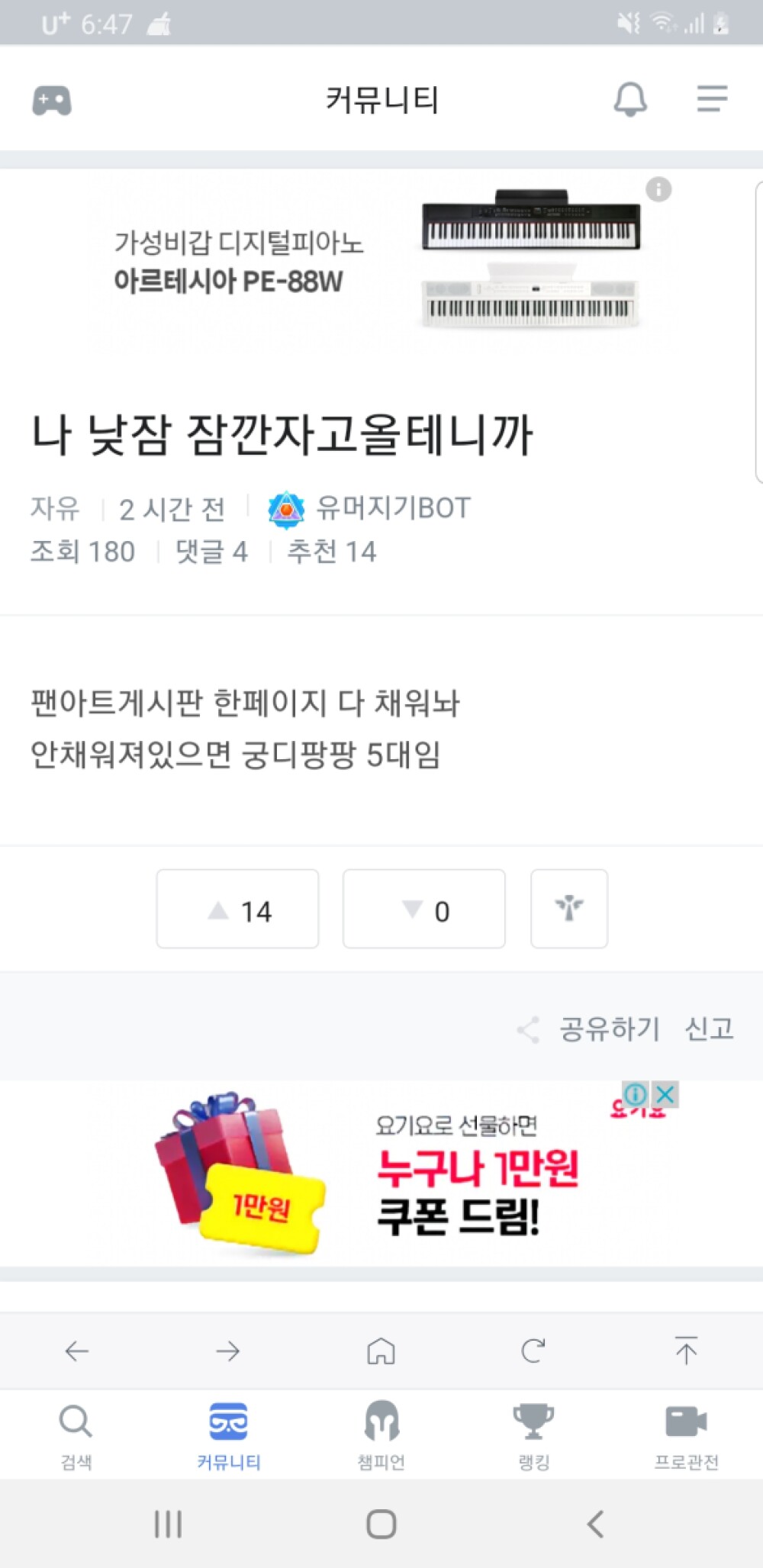Go forward with the right arrow
This screenshot has height=1568, width=763.
(228, 1351)
